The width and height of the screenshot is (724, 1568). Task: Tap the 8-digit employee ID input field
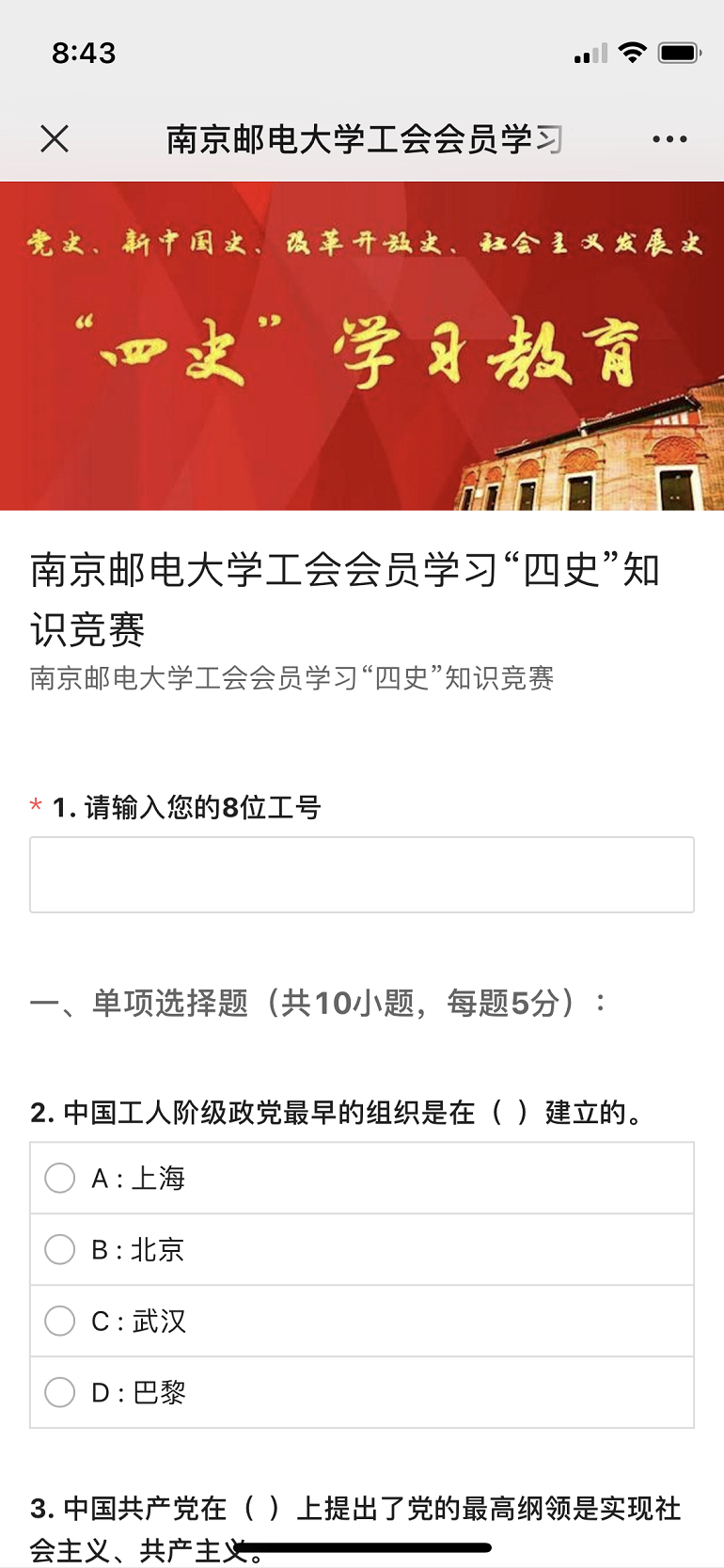(x=362, y=875)
